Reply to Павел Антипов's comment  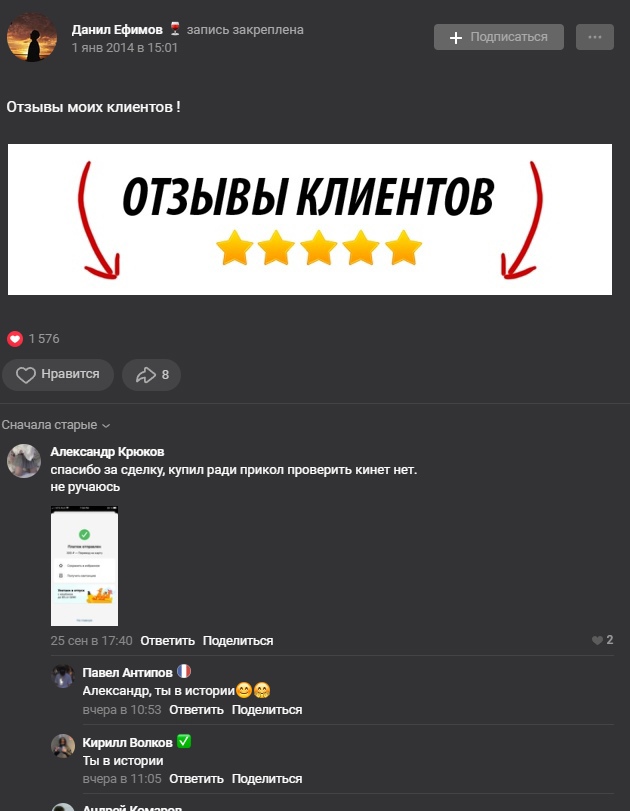tap(196, 710)
